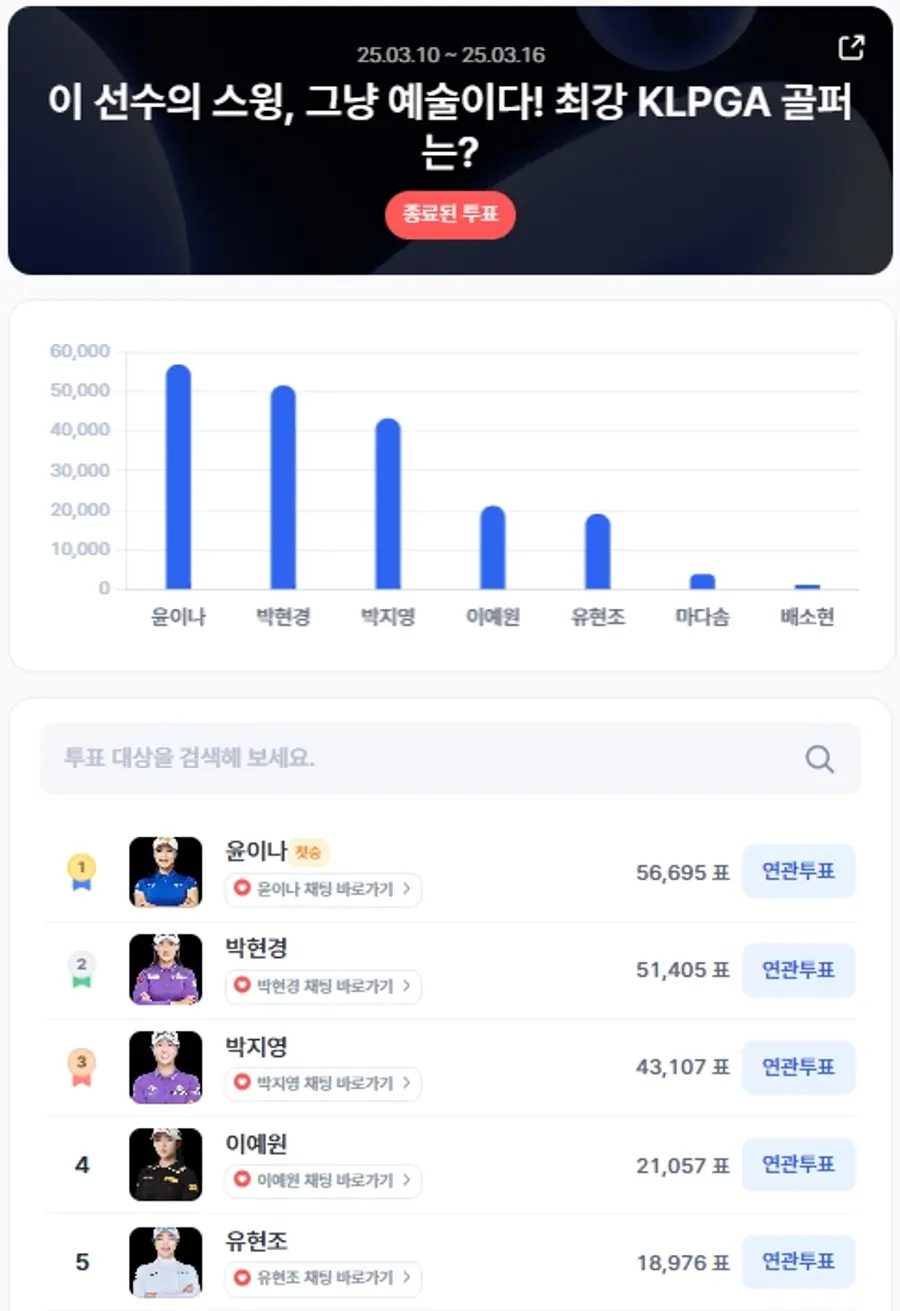This screenshot has height=1311, width=900.
Task: Open 연관투표 for 윤이나
Action: [x=799, y=871]
